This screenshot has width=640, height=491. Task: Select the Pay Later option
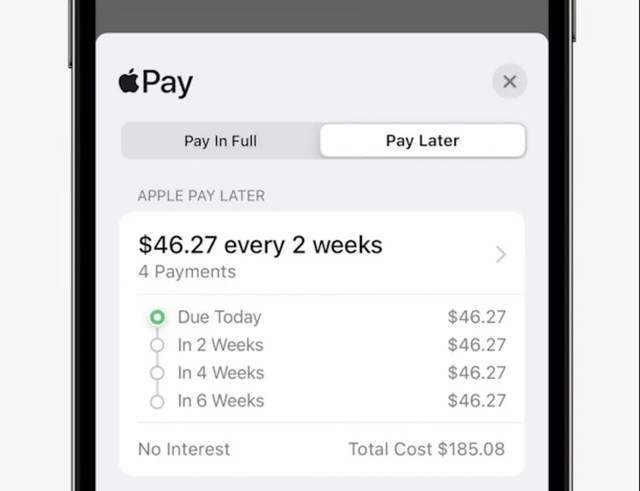pyautogui.click(x=422, y=141)
